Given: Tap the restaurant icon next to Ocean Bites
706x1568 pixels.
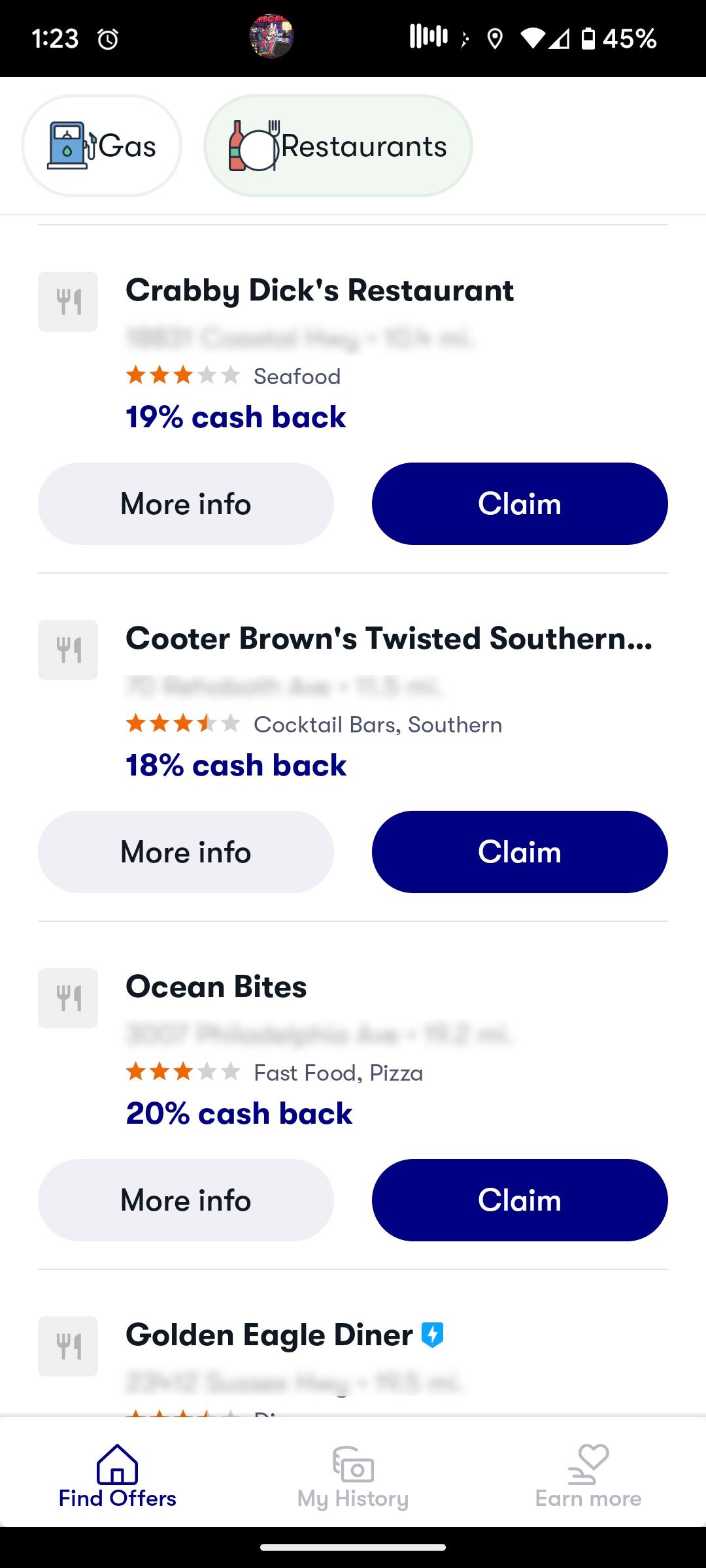Looking at the screenshot, I should click(67, 998).
